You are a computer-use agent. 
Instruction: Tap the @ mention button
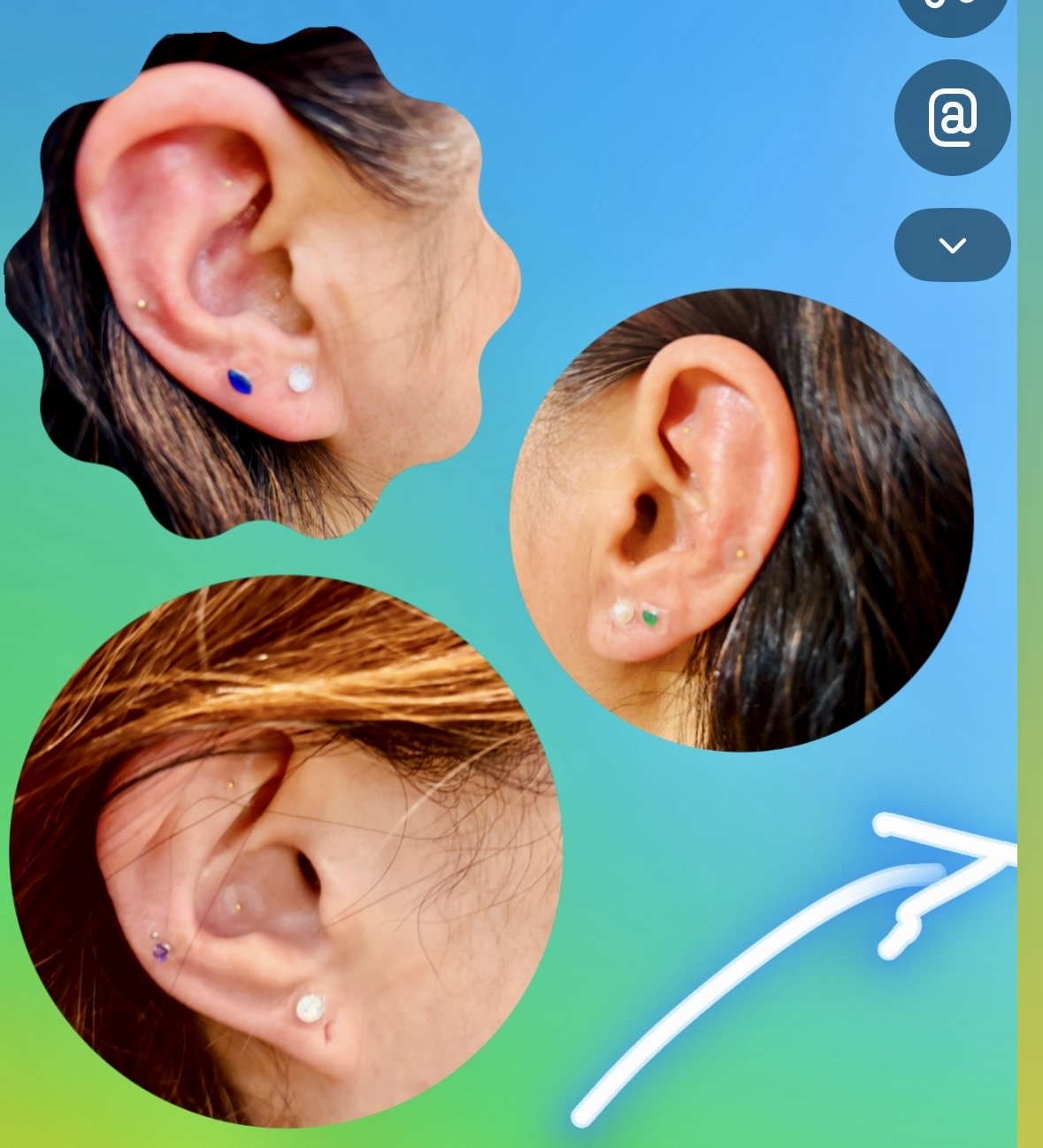[952, 117]
